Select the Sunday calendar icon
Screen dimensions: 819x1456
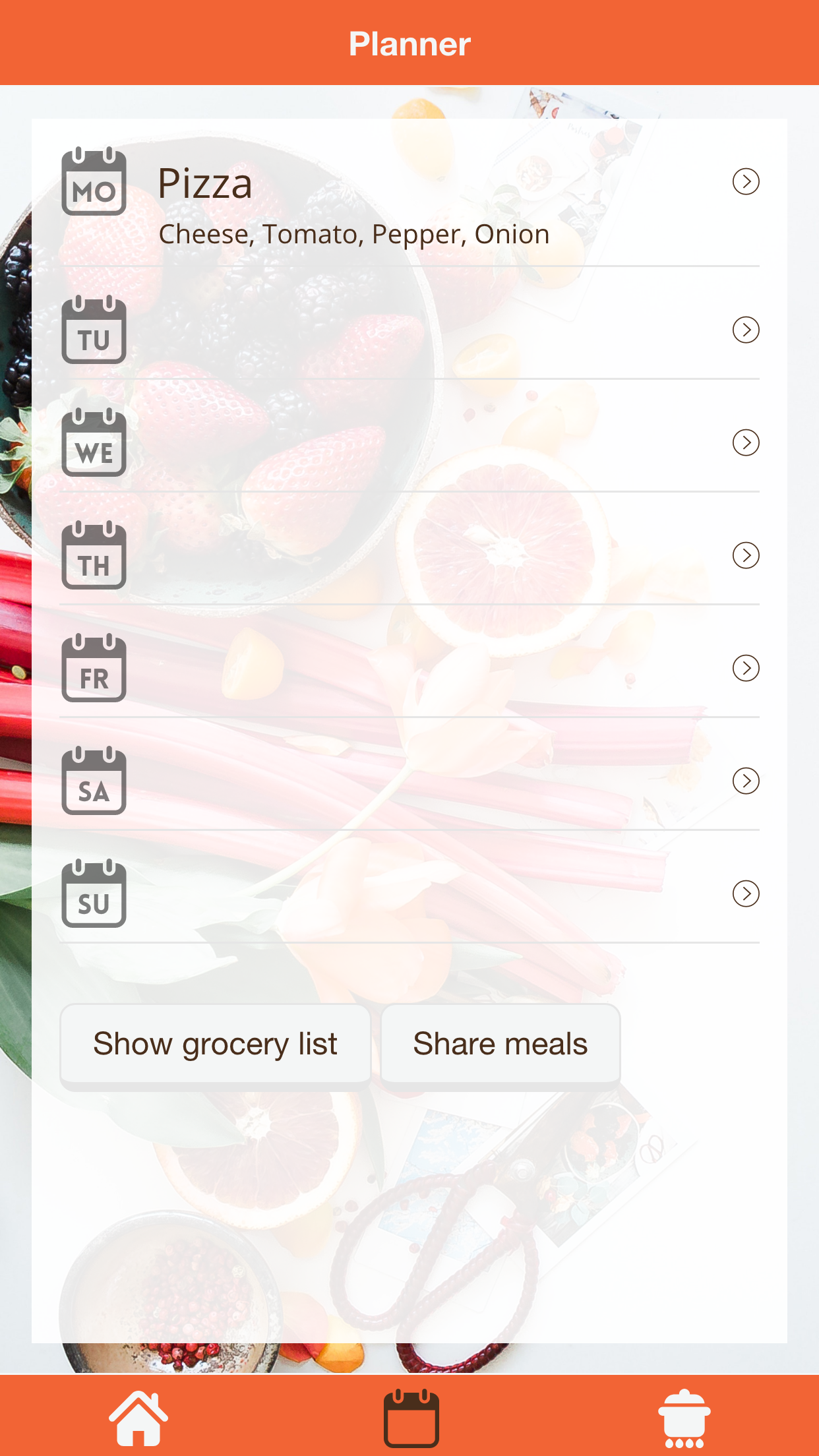94,894
